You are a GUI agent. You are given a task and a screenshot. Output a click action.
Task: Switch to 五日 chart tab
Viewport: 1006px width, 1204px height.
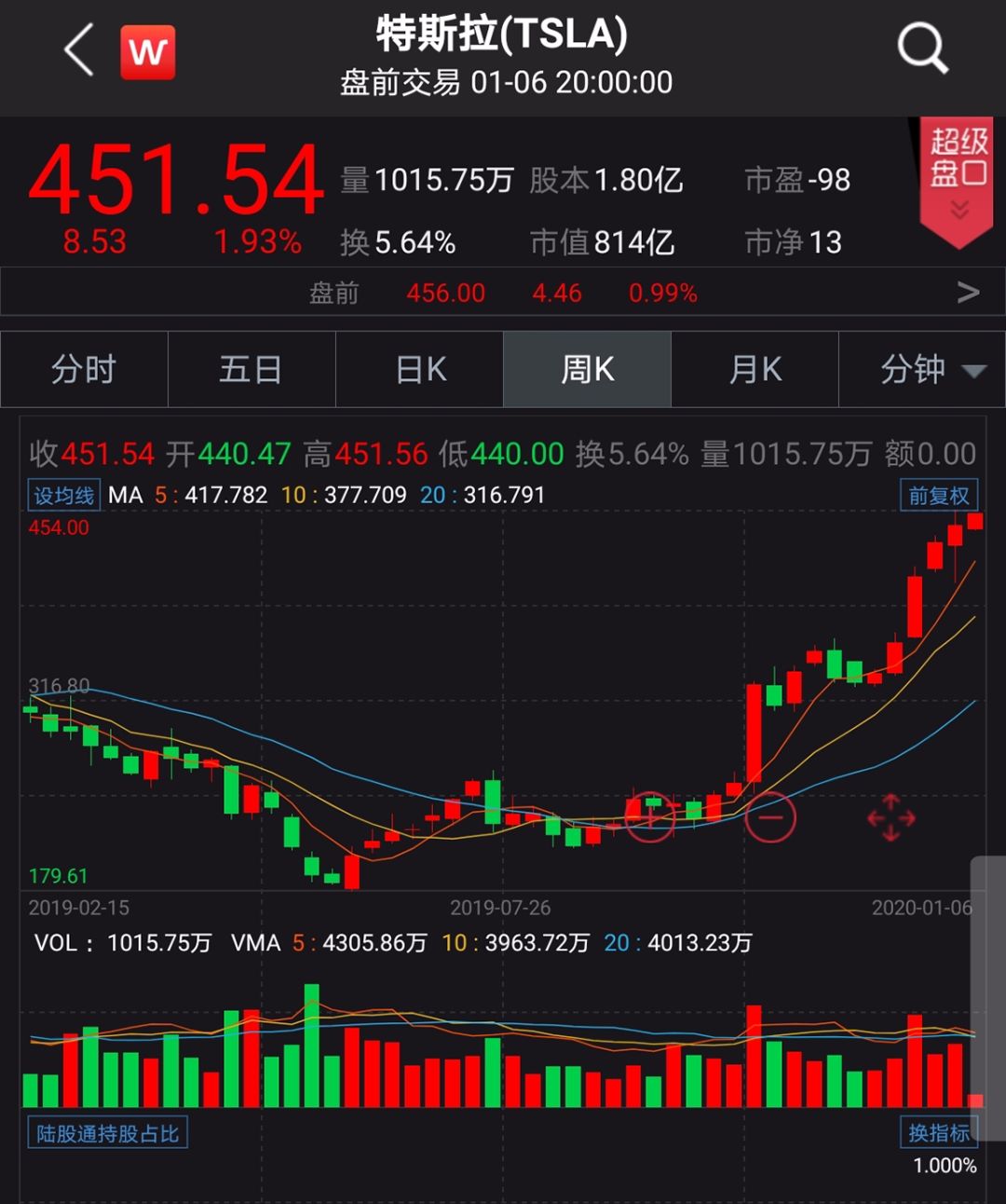click(251, 370)
